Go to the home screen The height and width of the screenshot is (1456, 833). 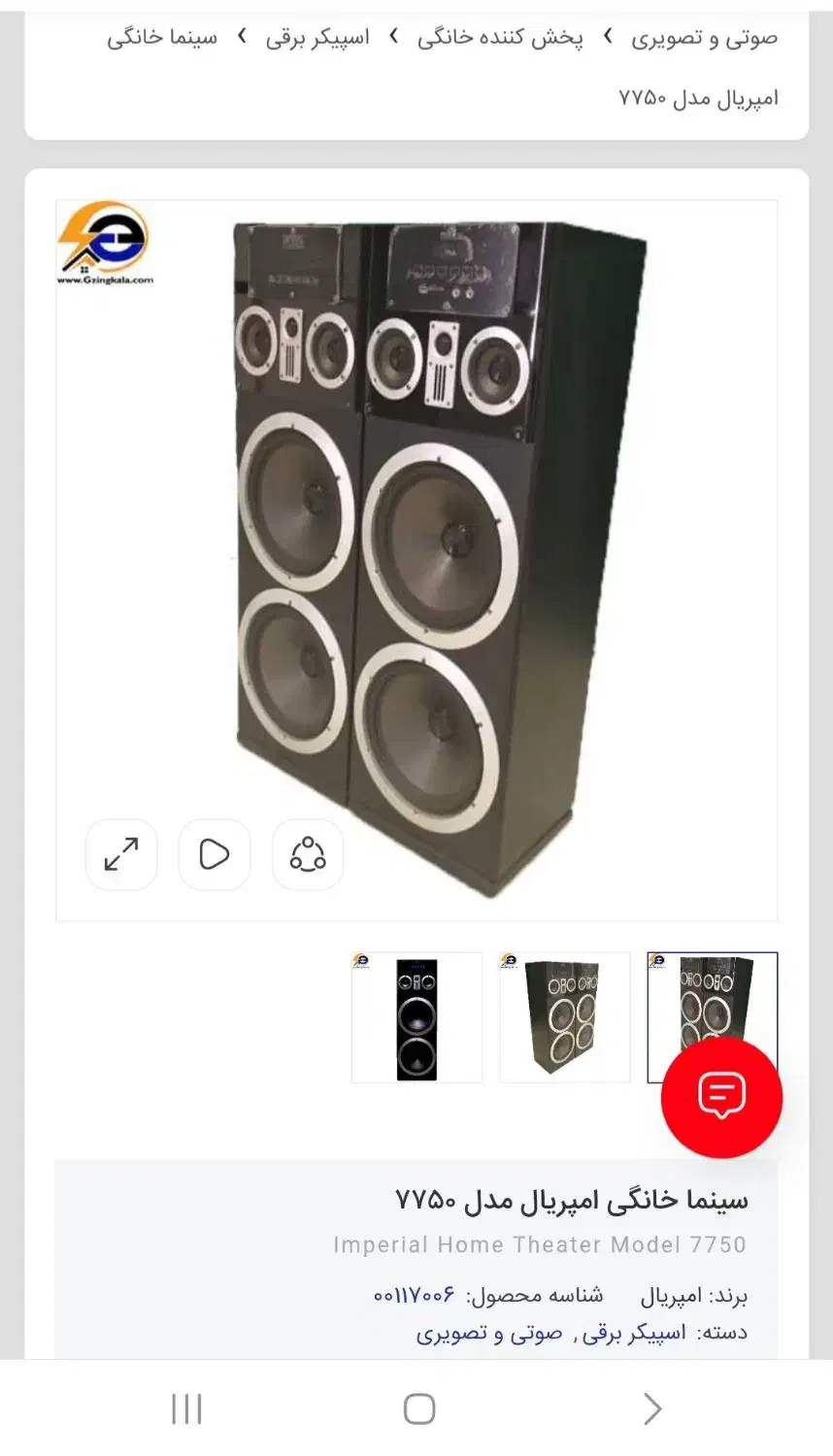point(418,1408)
